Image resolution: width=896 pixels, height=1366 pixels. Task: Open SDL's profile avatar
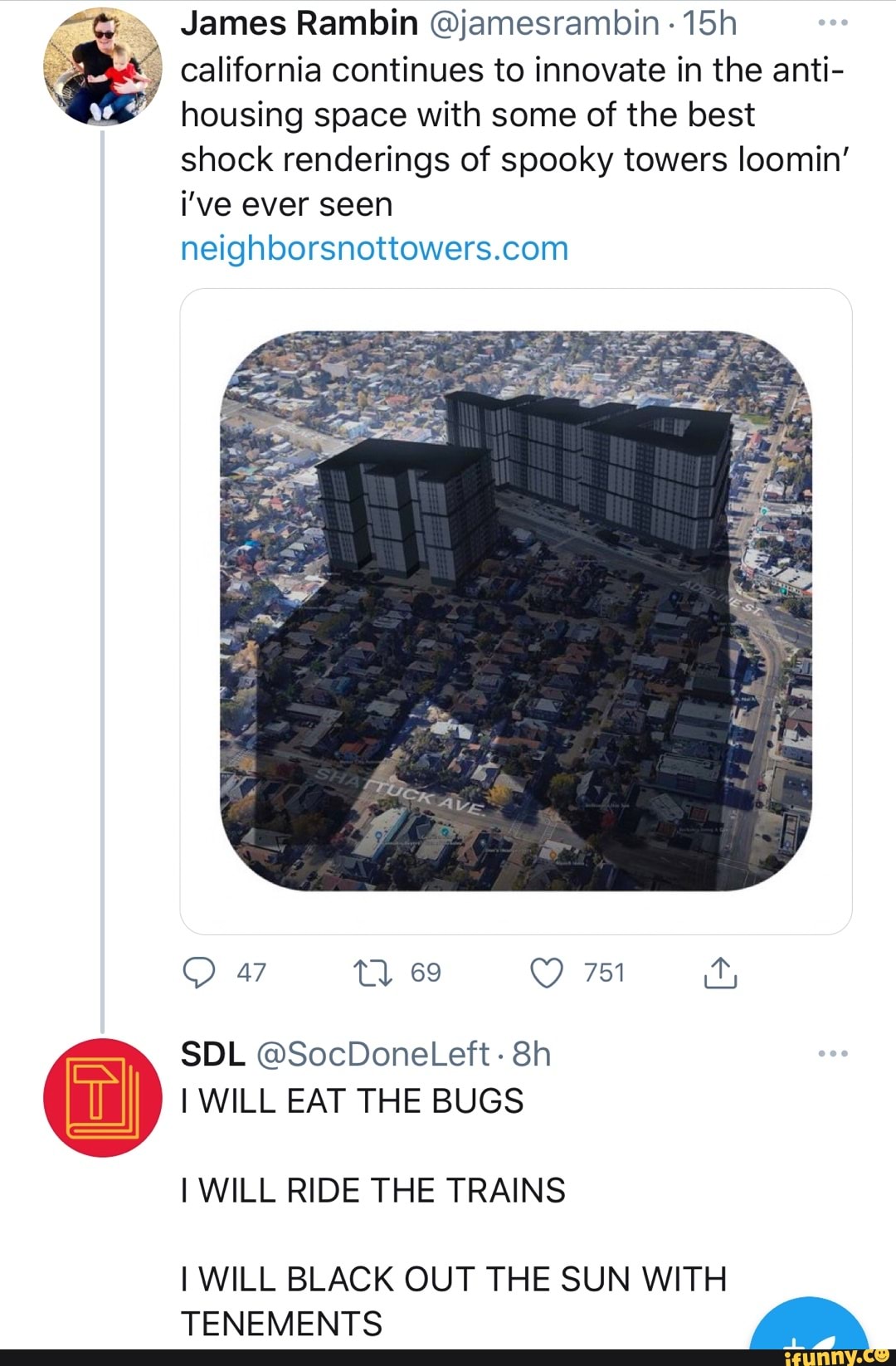[x=103, y=1097]
